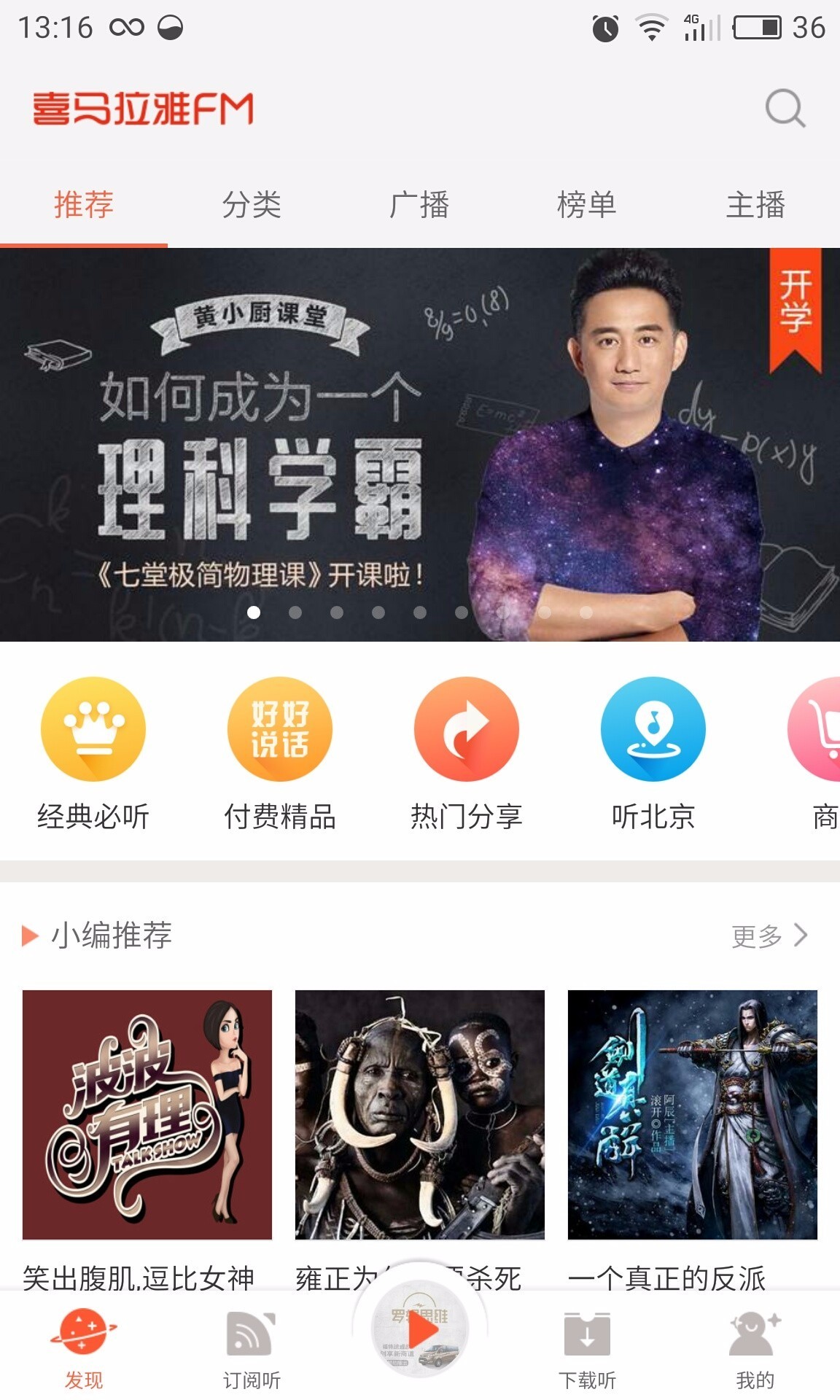Open the 榜单 tab
This screenshot has height=1400, width=840.
pyautogui.click(x=587, y=205)
